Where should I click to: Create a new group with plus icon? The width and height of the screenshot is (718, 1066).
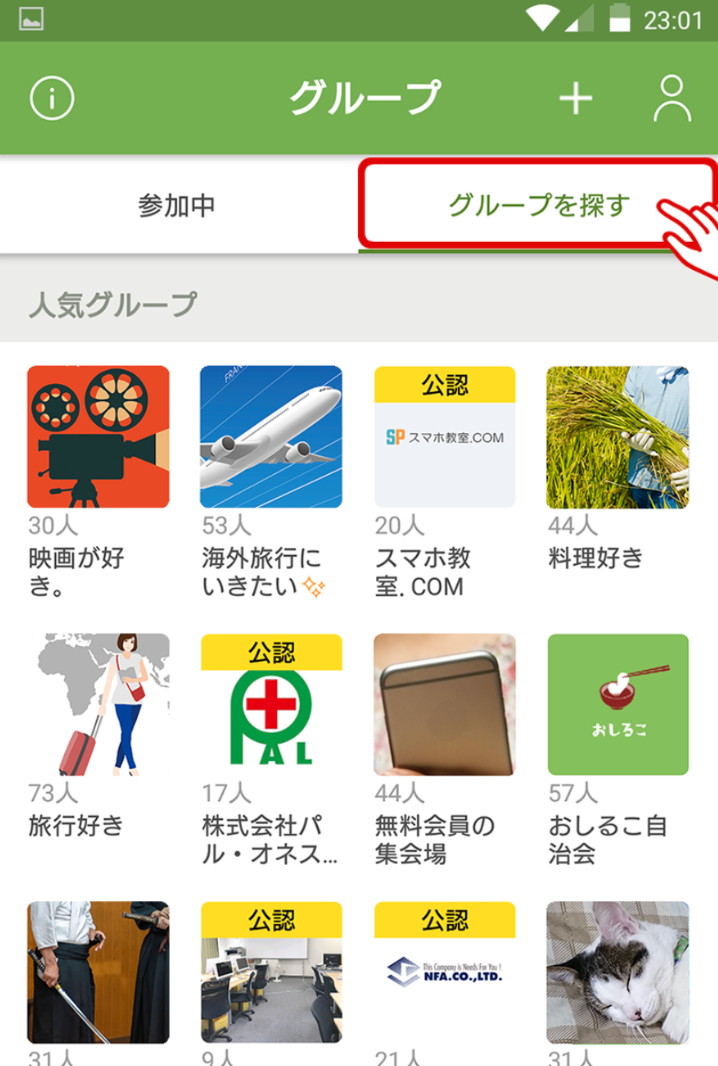click(x=575, y=98)
